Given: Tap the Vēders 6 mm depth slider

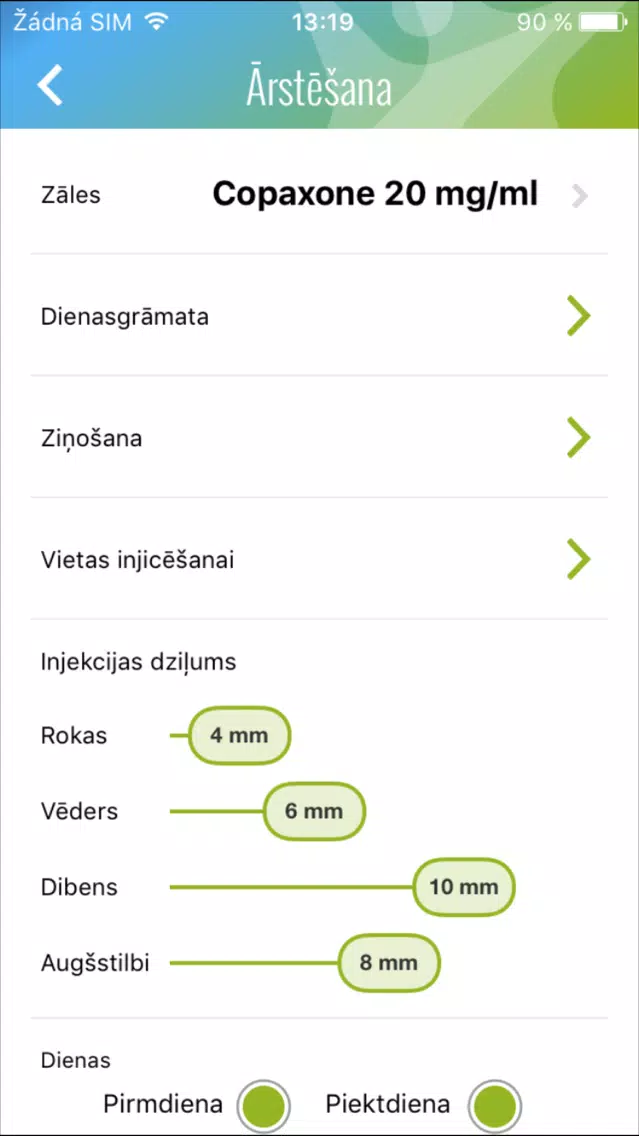Looking at the screenshot, I should click(x=314, y=811).
